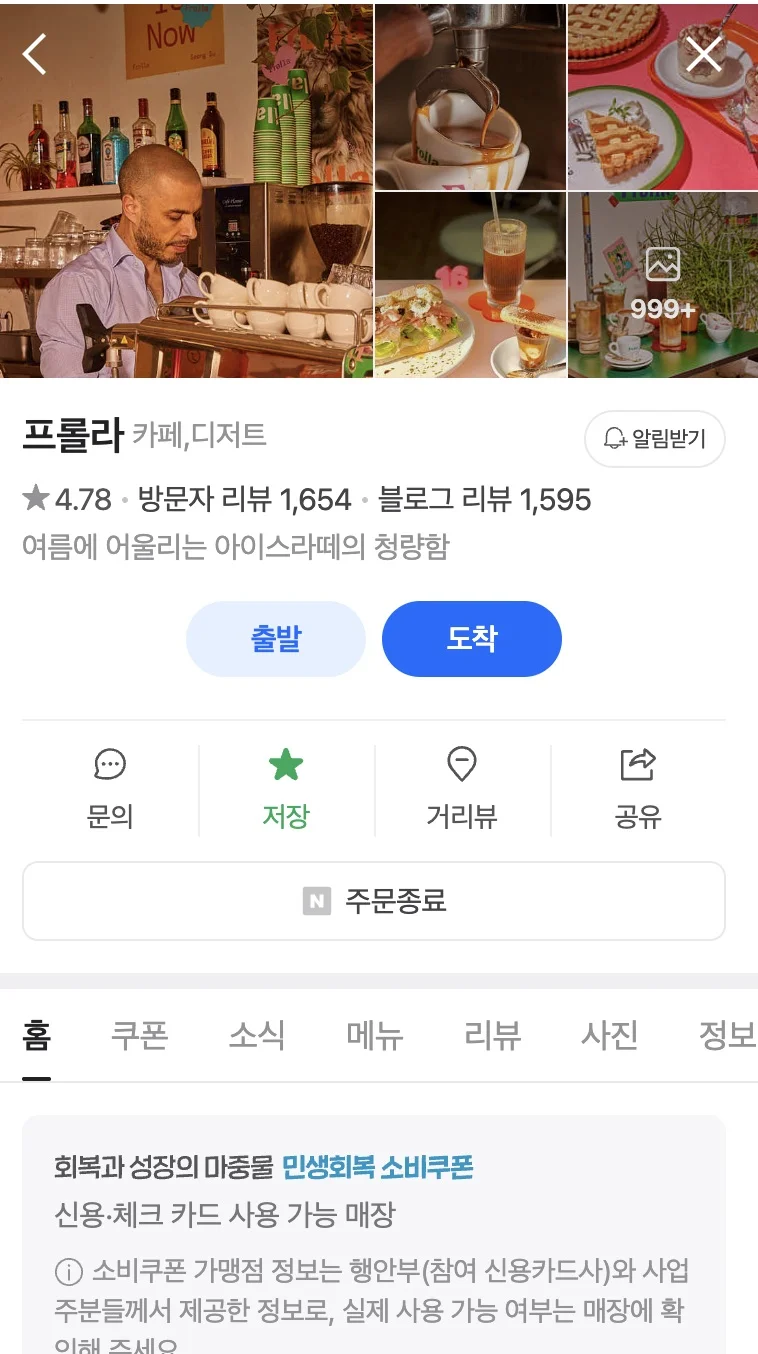Toggle the 저장 saved star
This screenshot has width=758, height=1354.
[x=286, y=789]
